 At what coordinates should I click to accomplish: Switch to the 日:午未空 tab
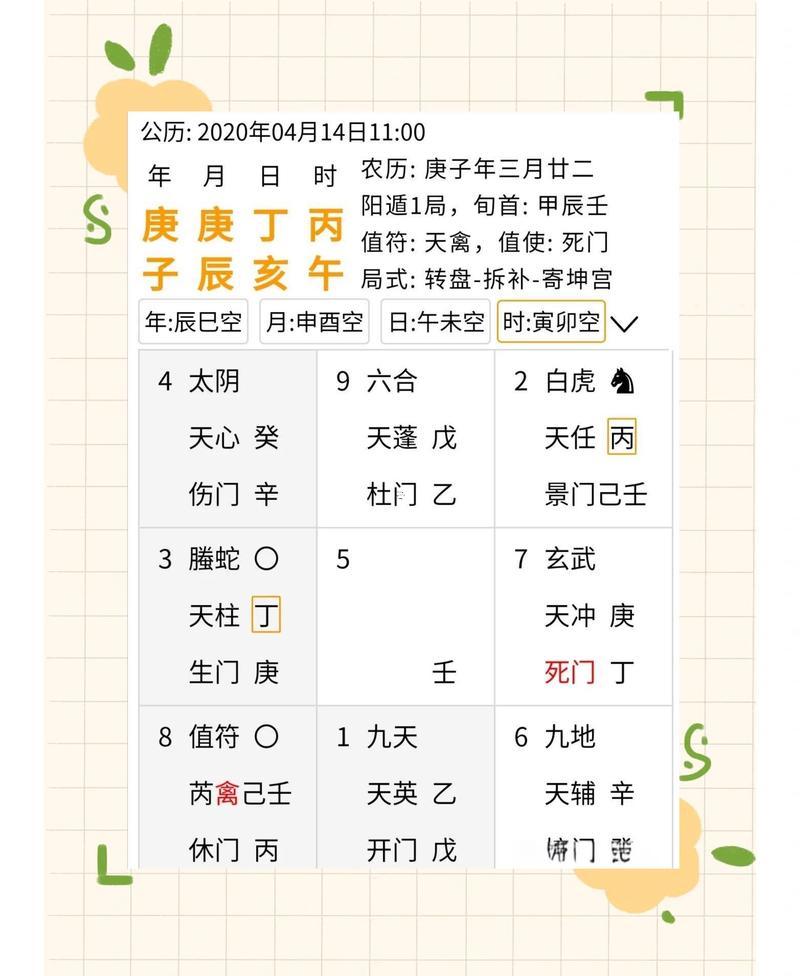[435, 321]
